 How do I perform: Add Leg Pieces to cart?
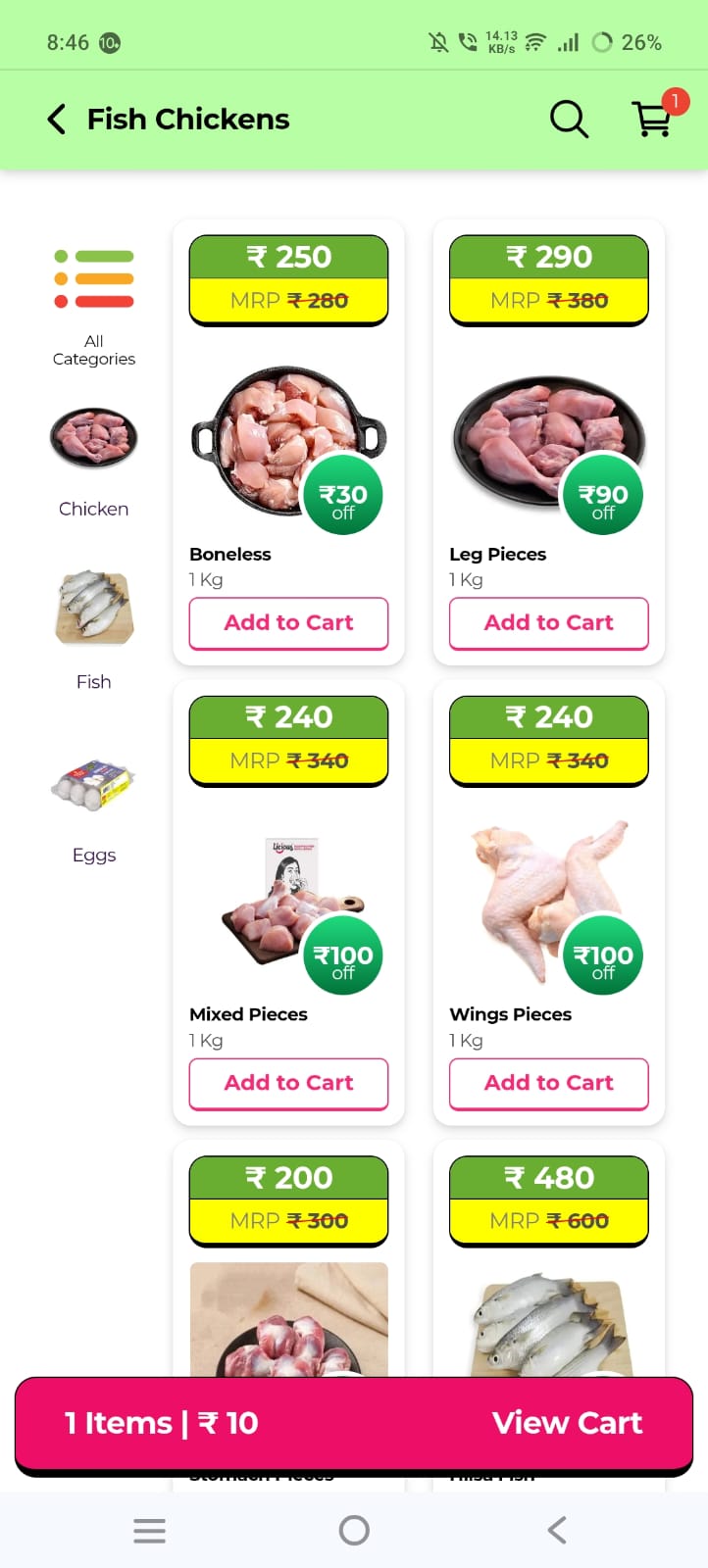tap(548, 623)
